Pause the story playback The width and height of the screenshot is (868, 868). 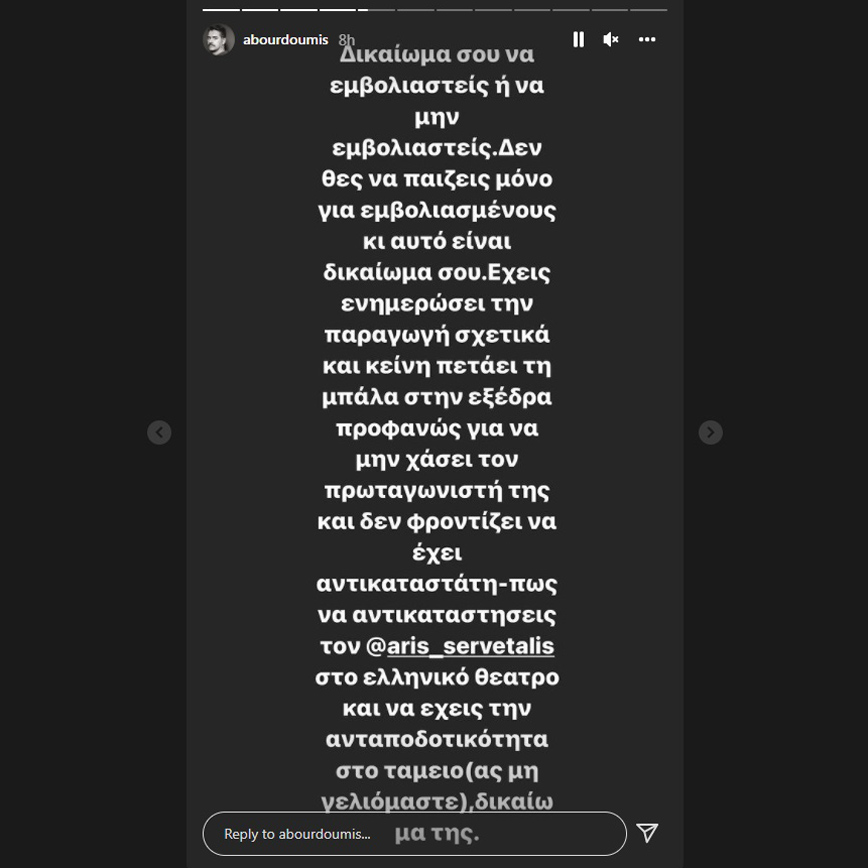click(578, 40)
